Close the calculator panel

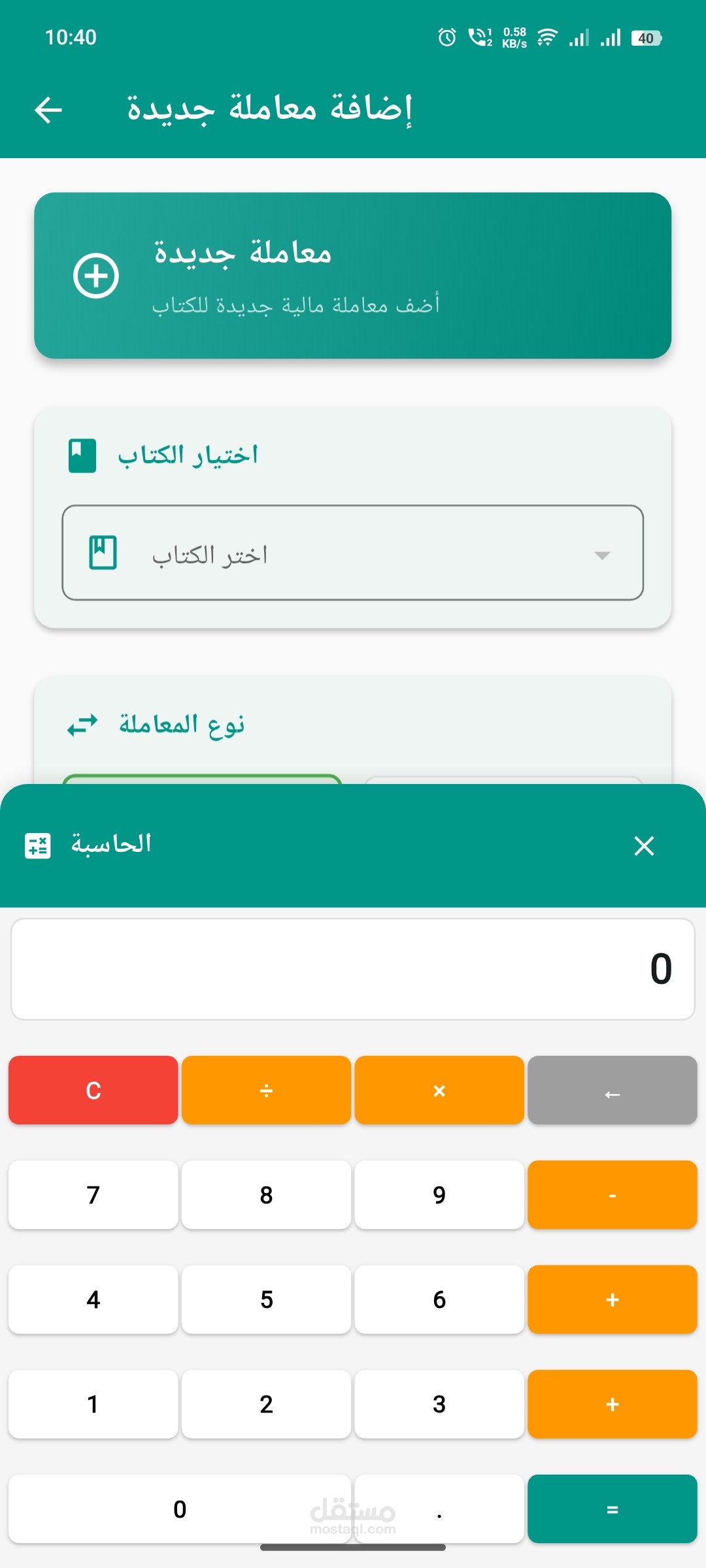644,845
